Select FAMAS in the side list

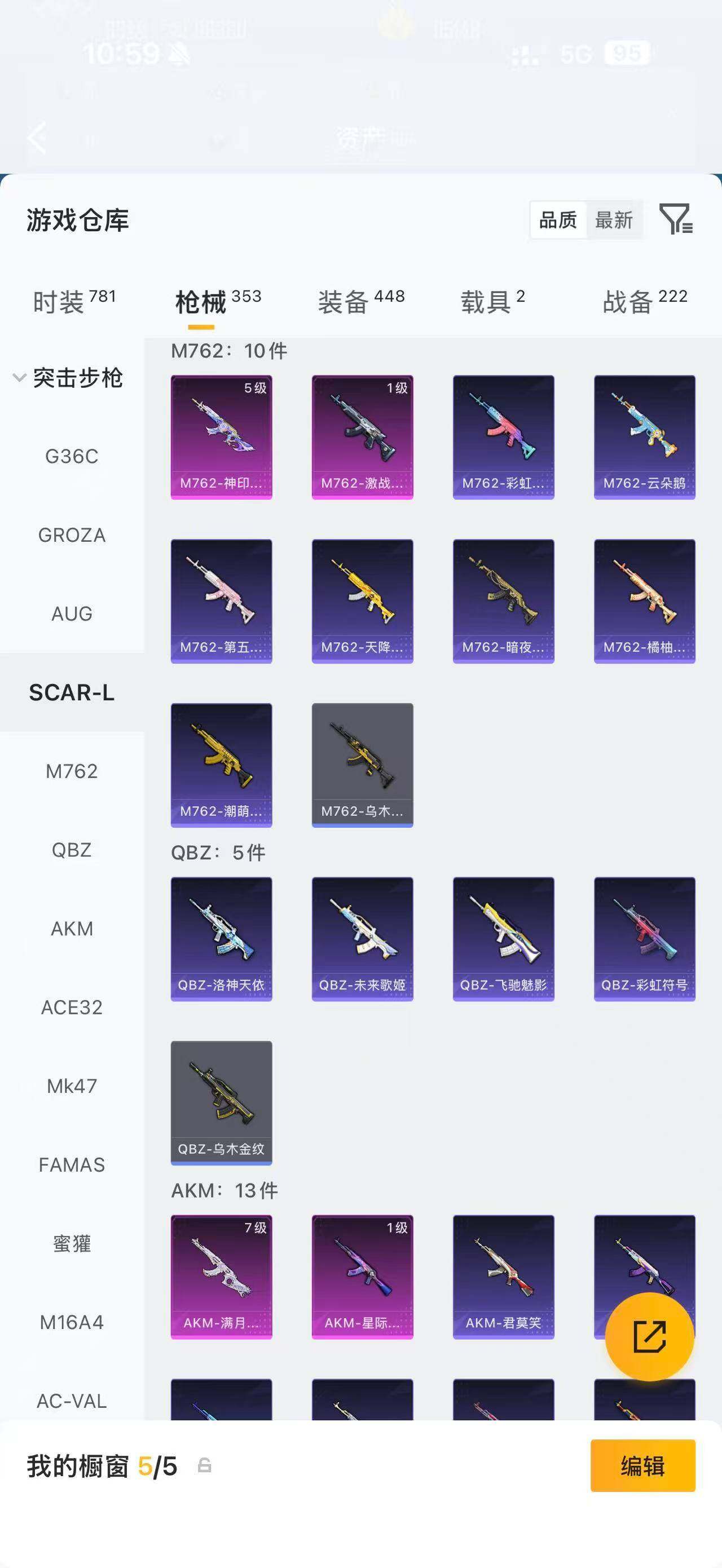[72, 1165]
